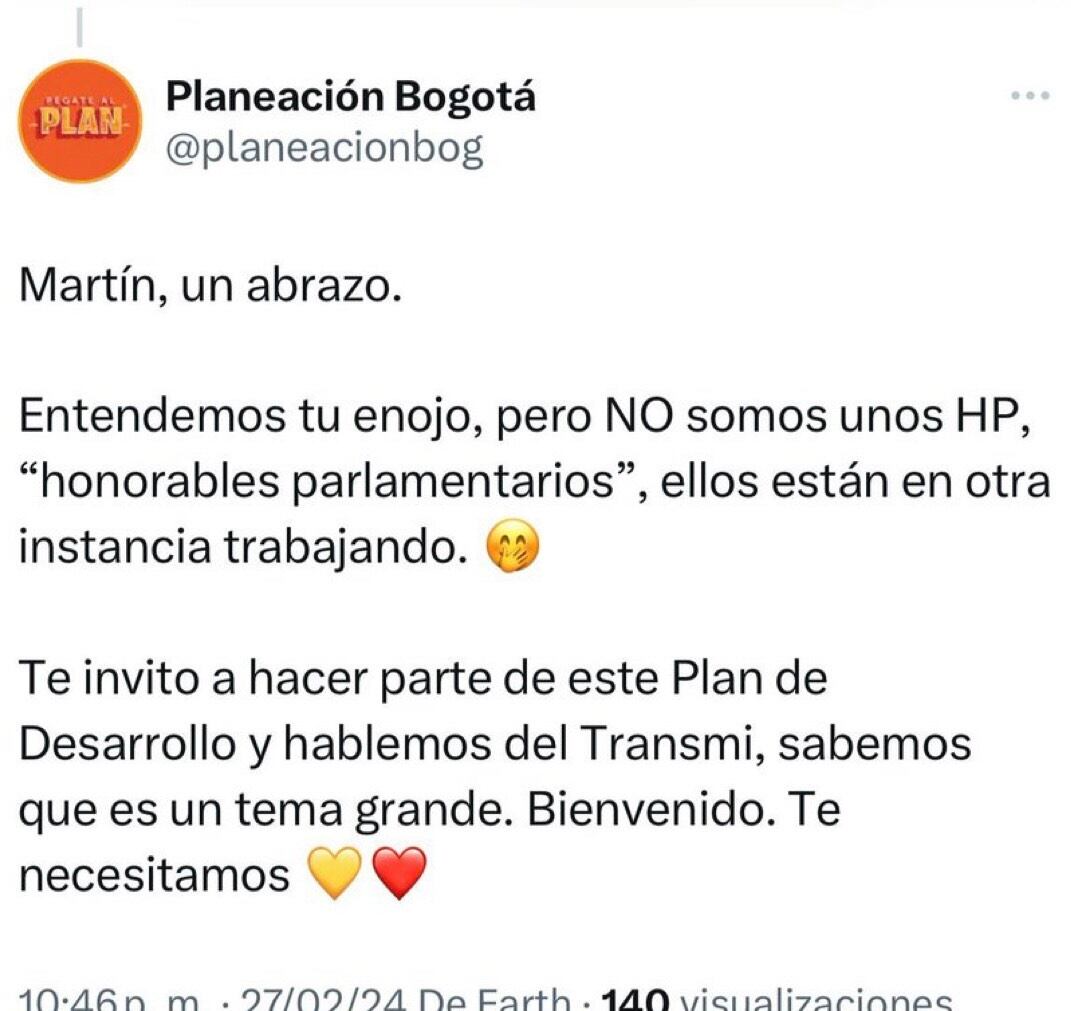Open the tweet's three-dot overflow menu
This screenshot has height=1011, width=1071.
coord(1030,97)
